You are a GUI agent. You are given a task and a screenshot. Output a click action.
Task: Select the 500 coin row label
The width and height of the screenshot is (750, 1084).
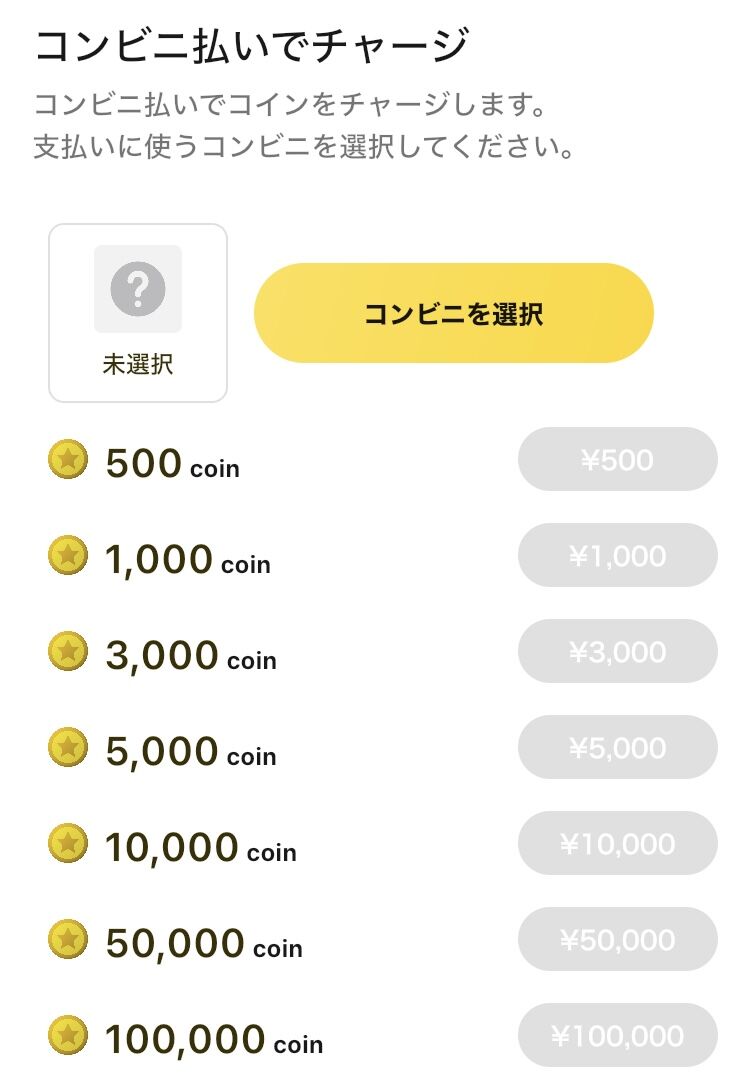click(170, 461)
